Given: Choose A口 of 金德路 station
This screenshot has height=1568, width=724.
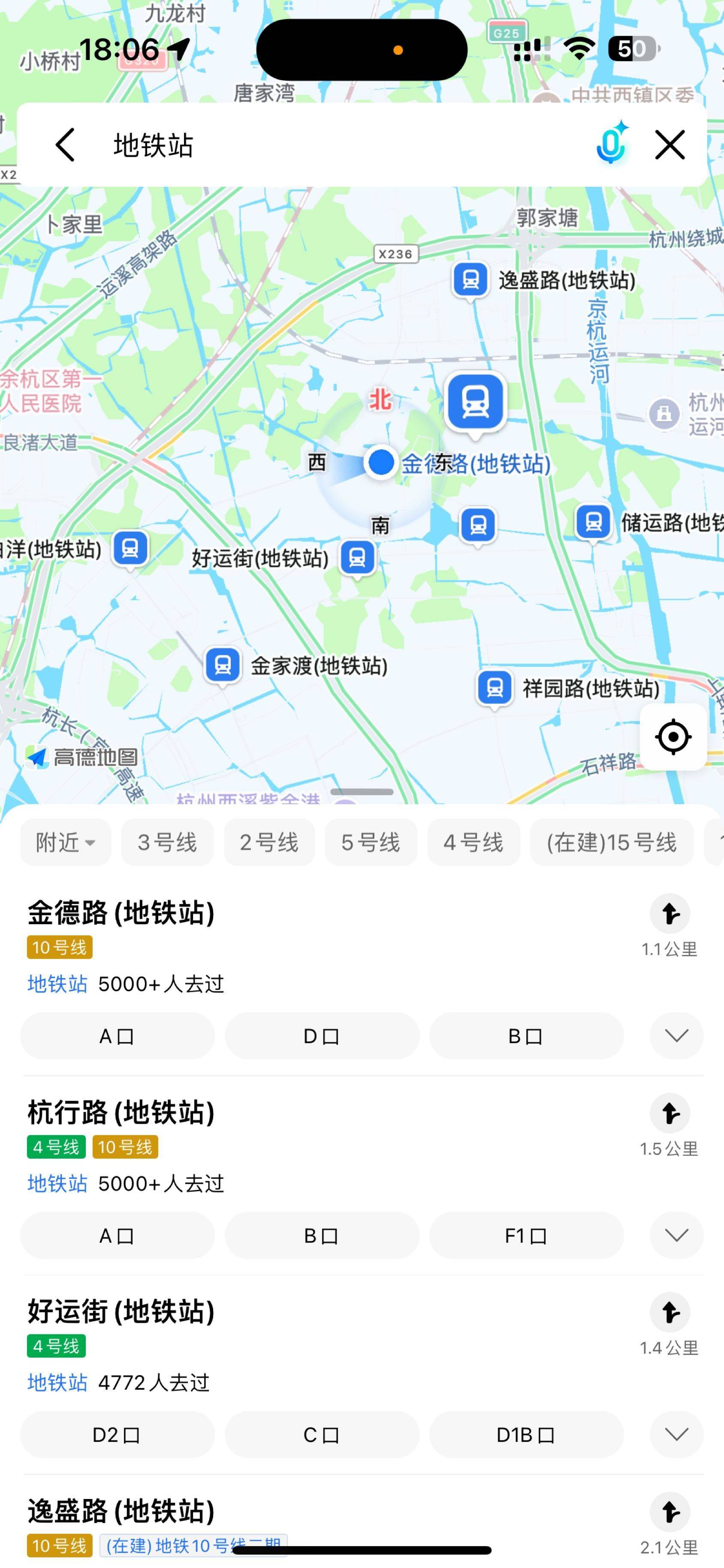Looking at the screenshot, I should (x=117, y=1036).
